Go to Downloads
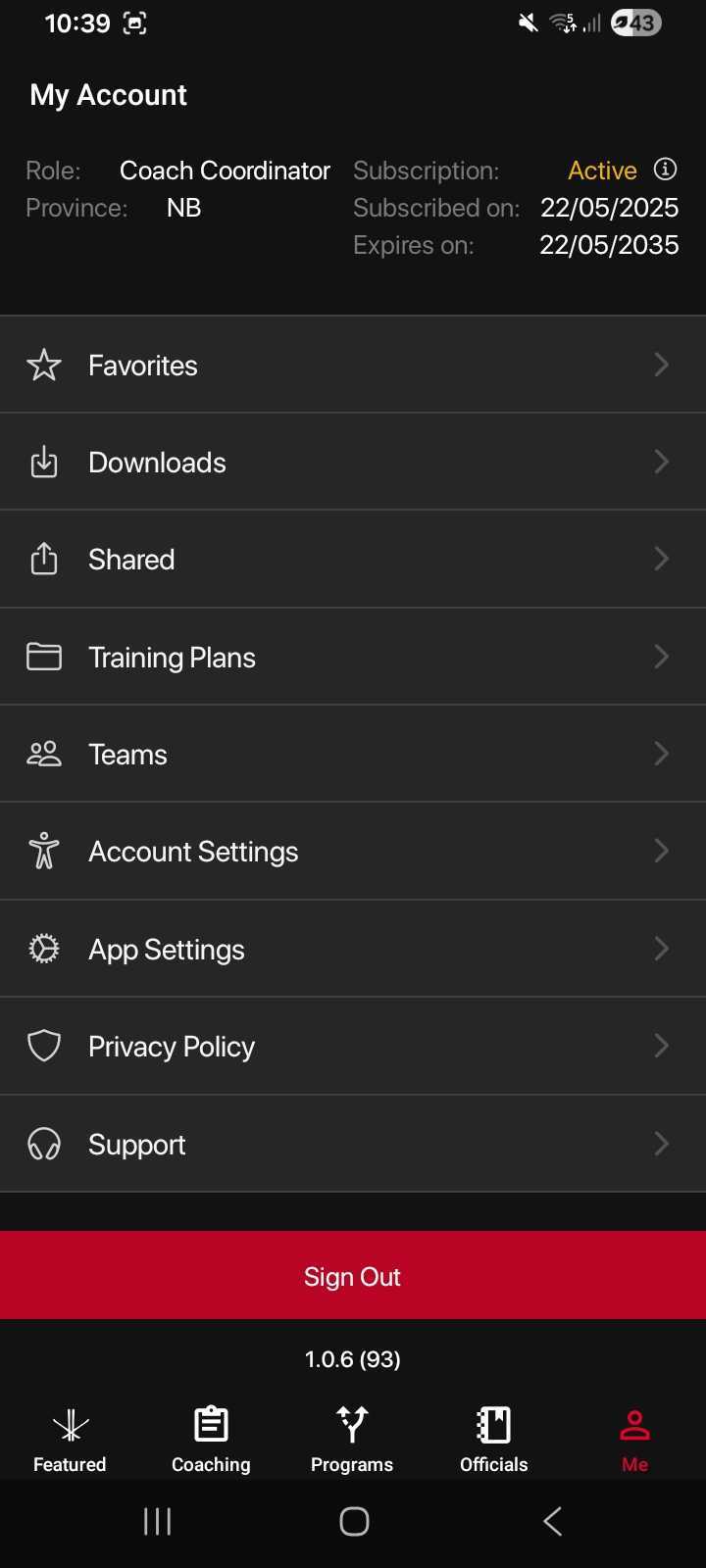 point(353,462)
